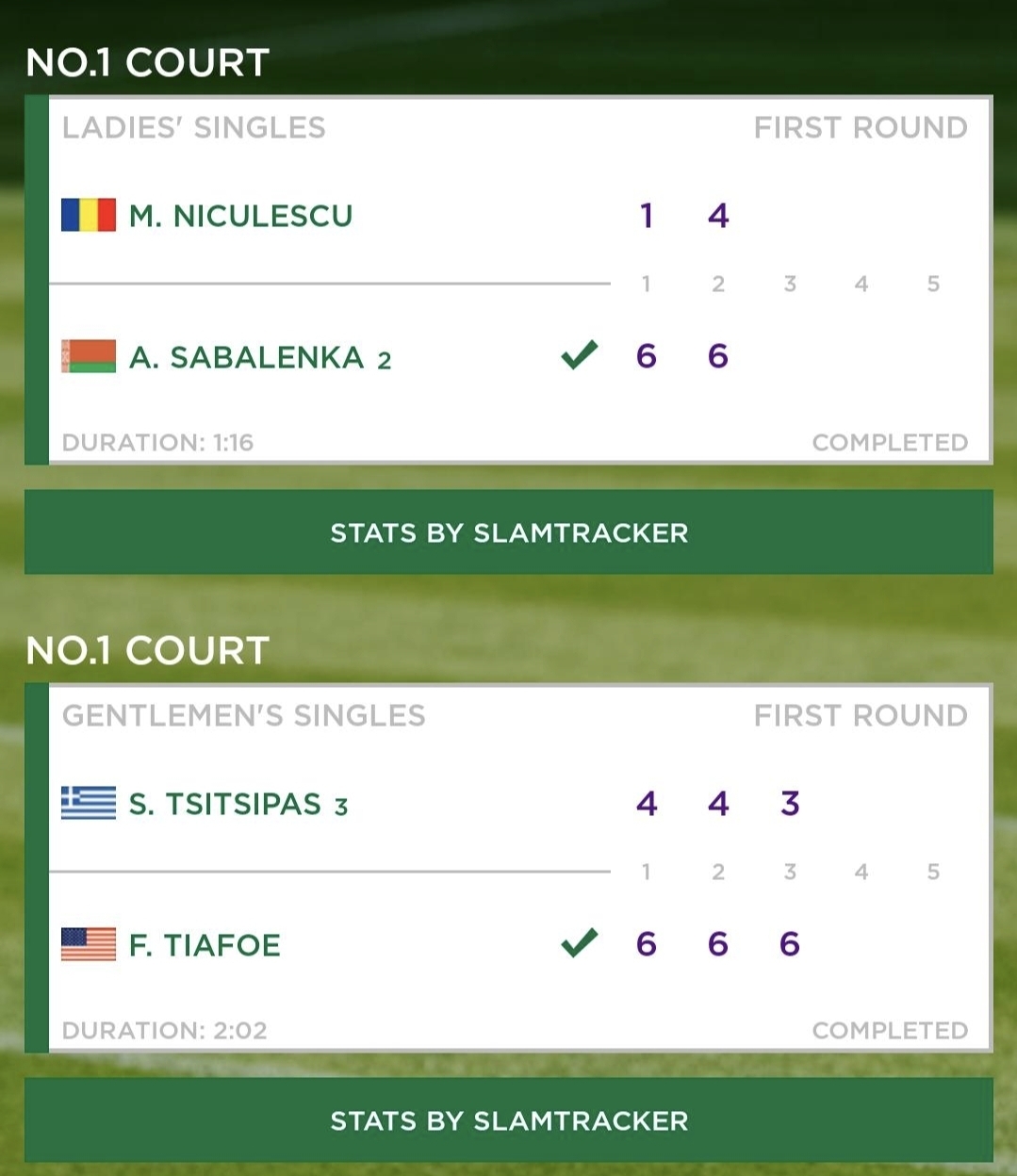Screen dimensions: 1017x1176
Task: Click the winner checkmark beside F. Tiafoe
Action: click(x=578, y=942)
